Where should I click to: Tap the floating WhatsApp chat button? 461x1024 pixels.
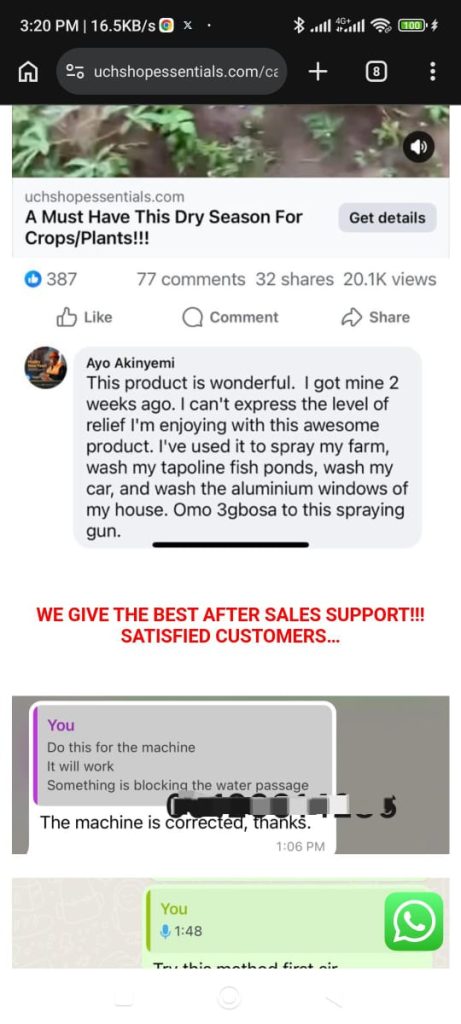pos(413,921)
